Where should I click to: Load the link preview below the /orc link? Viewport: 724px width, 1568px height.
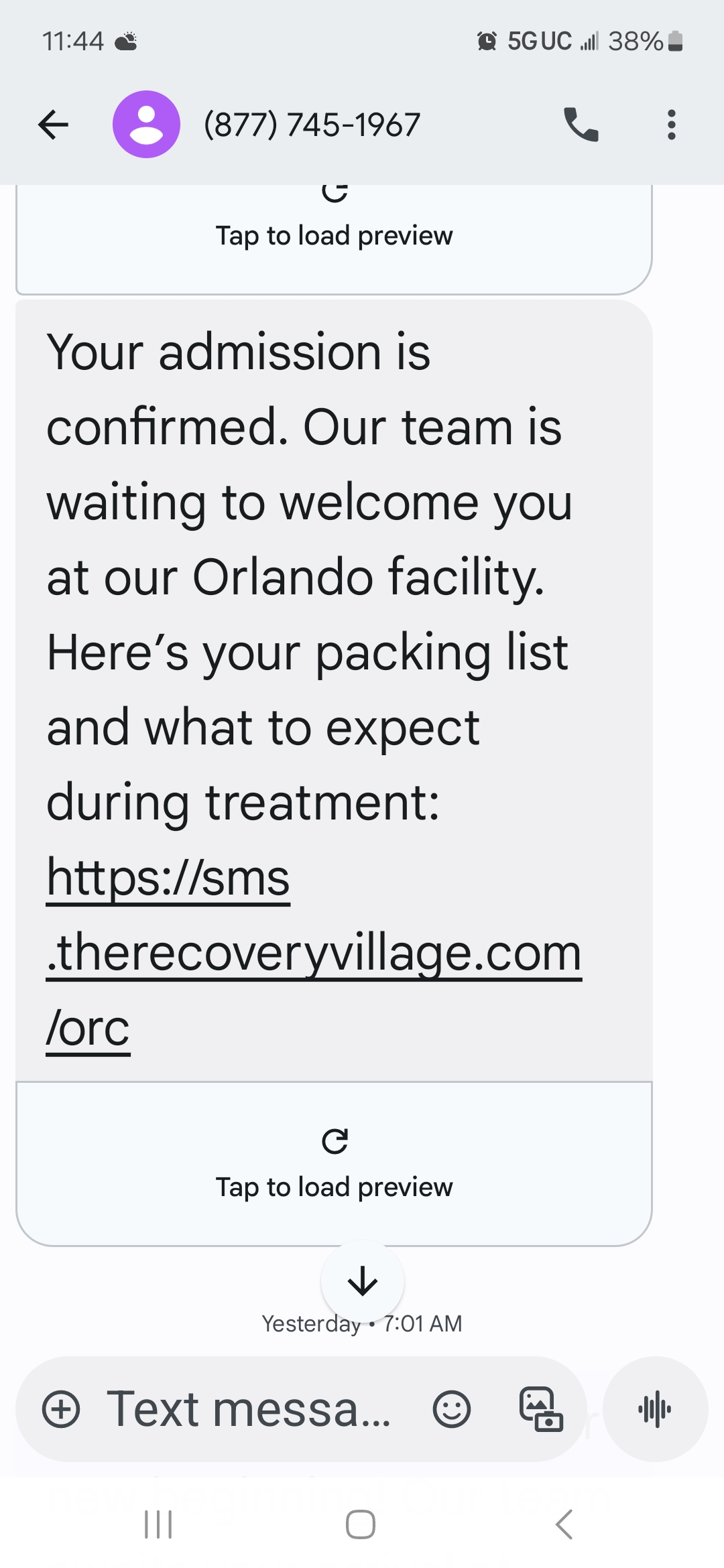click(x=334, y=1165)
